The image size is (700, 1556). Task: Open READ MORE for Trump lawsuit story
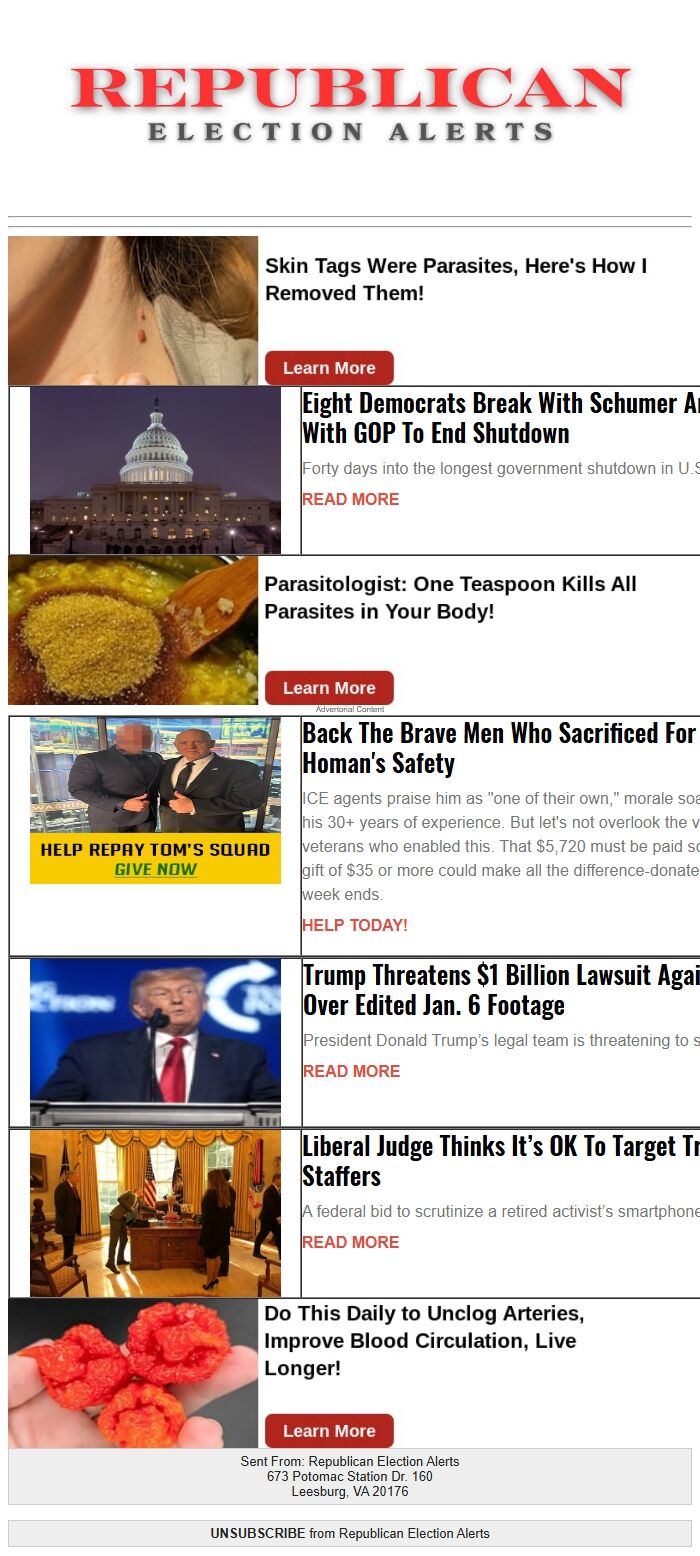click(351, 1071)
